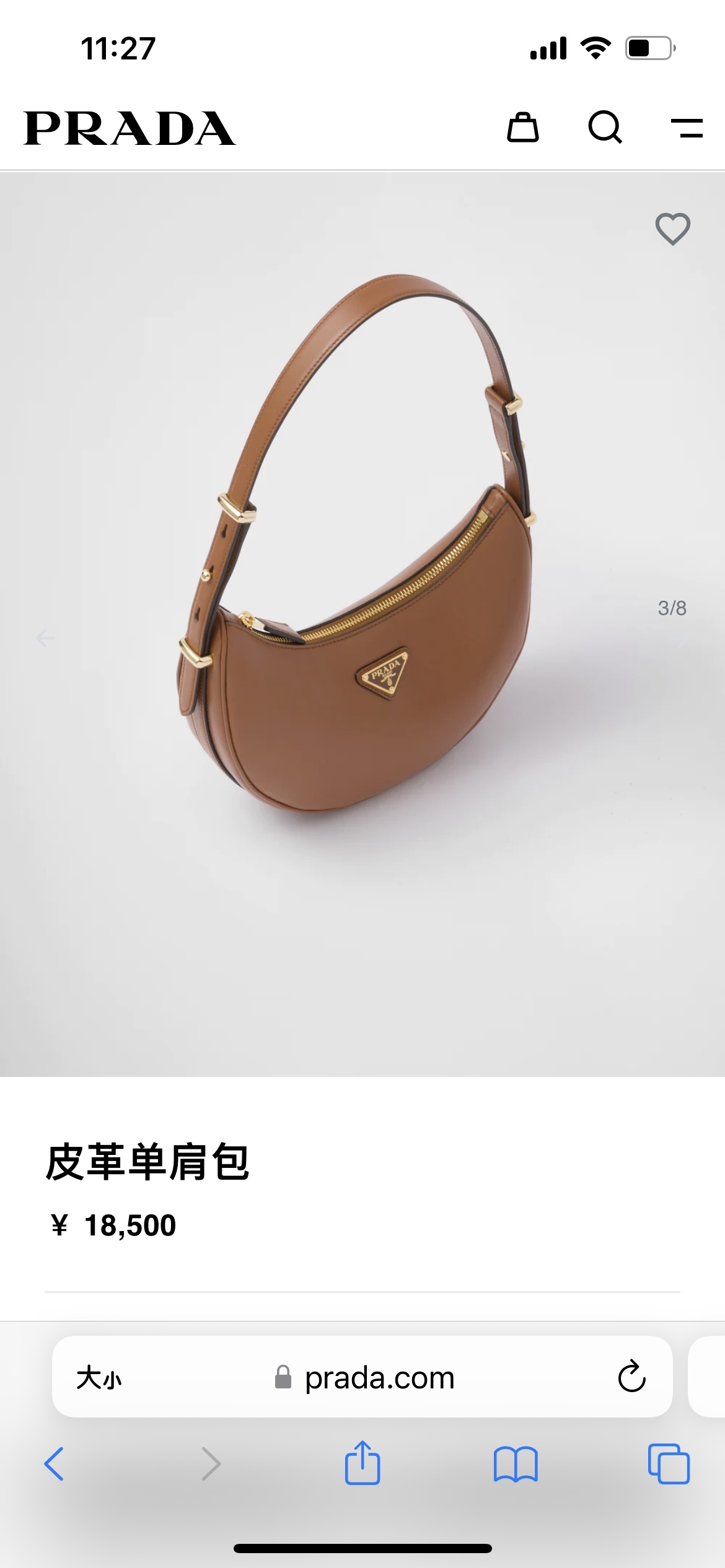Image resolution: width=725 pixels, height=1568 pixels.
Task: Open the search icon
Action: (x=605, y=128)
